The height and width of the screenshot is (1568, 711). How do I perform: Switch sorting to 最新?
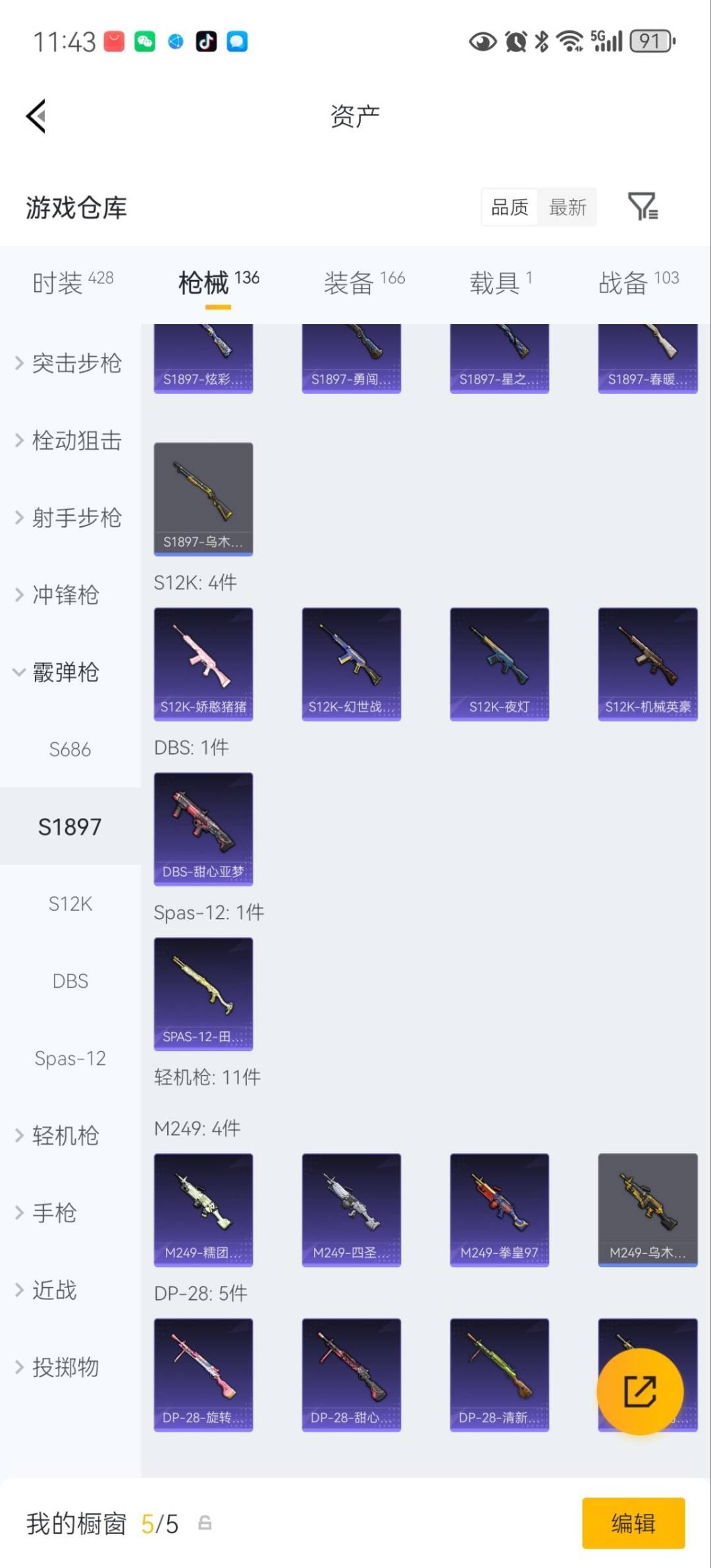(568, 207)
